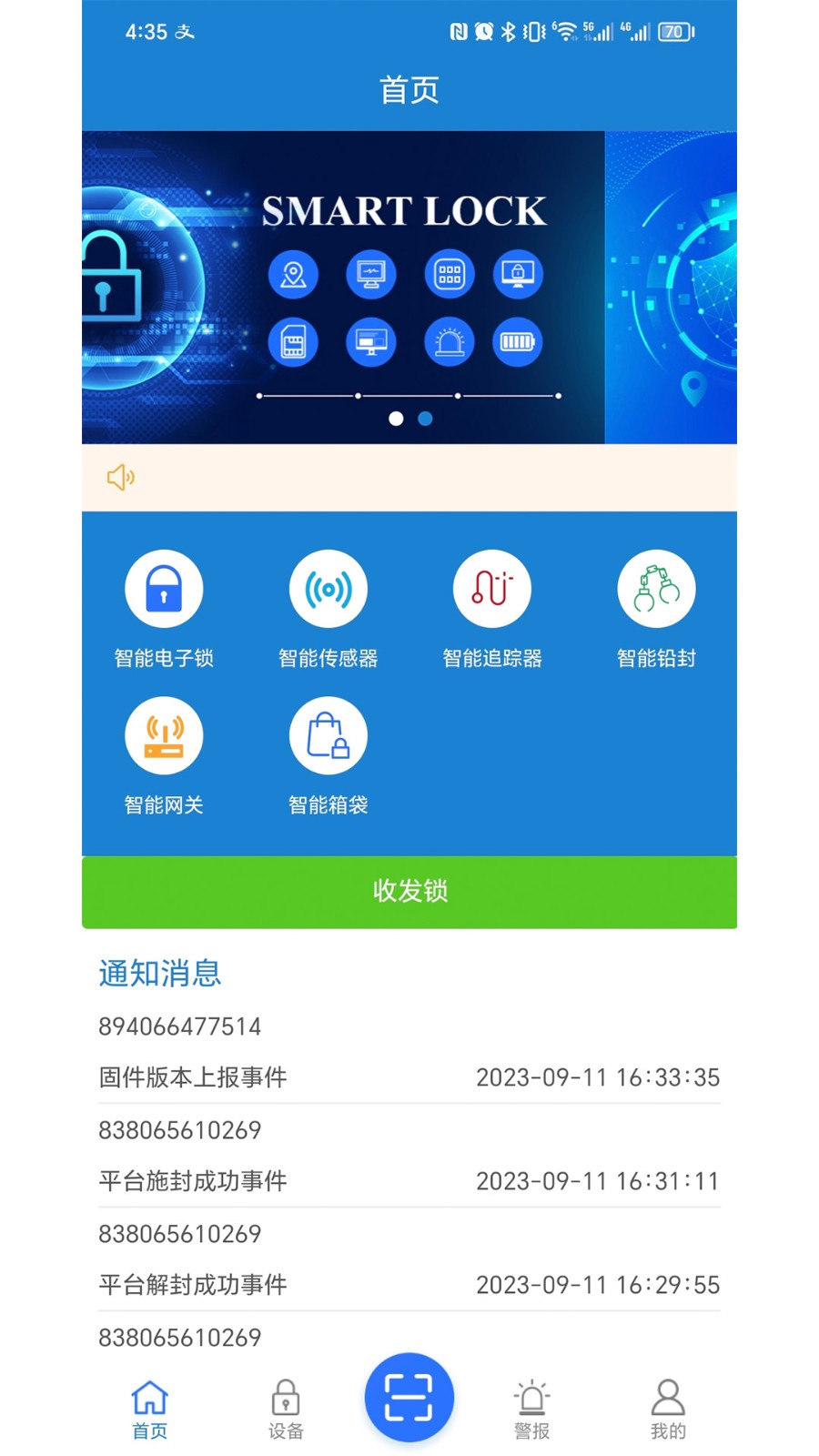Switch banner to the first carousel dot
This screenshot has width=819, height=1456.
point(396,419)
